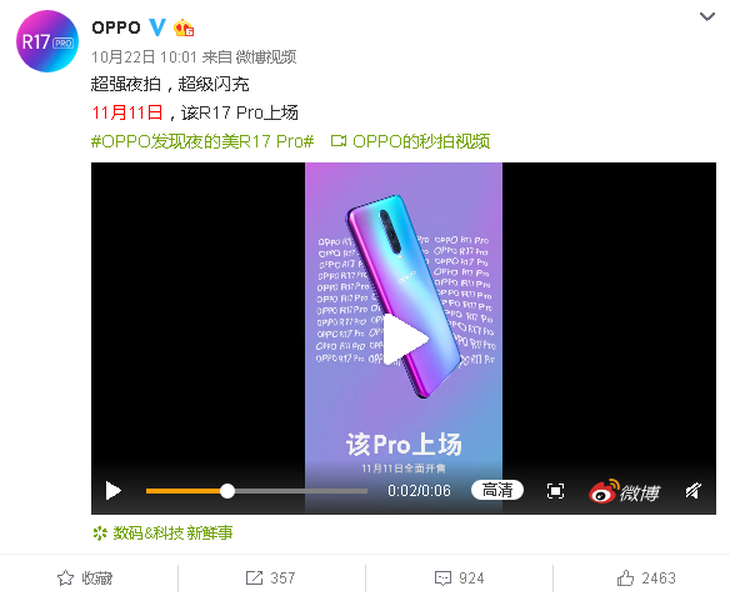Change video quality via 高清 button
The image size is (730, 601).
coord(497,490)
